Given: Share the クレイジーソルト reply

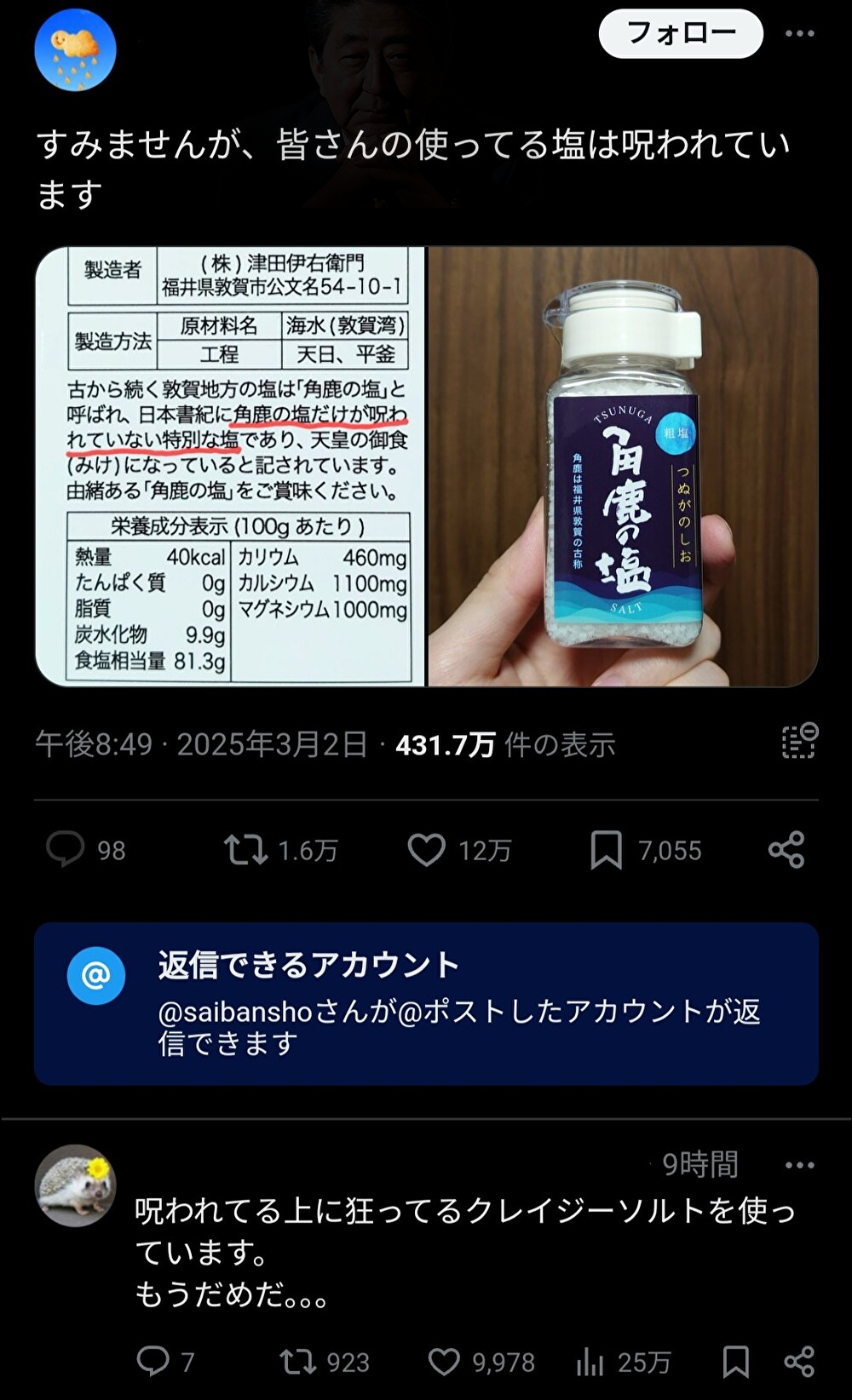Looking at the screenshot, I should click(x=798, y=1362).
